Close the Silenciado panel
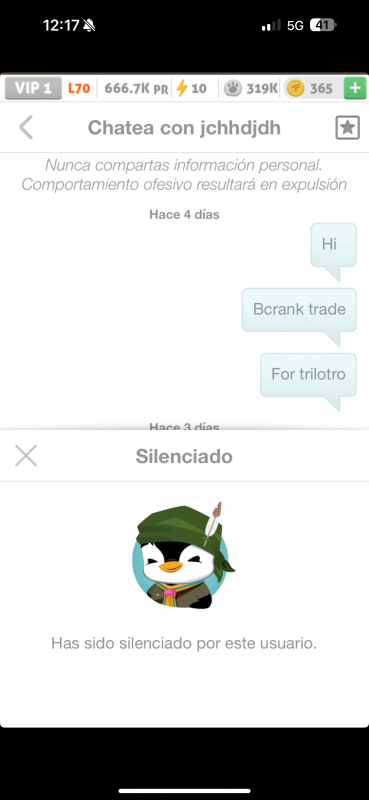The image size is (369, 800). point(26,456)
